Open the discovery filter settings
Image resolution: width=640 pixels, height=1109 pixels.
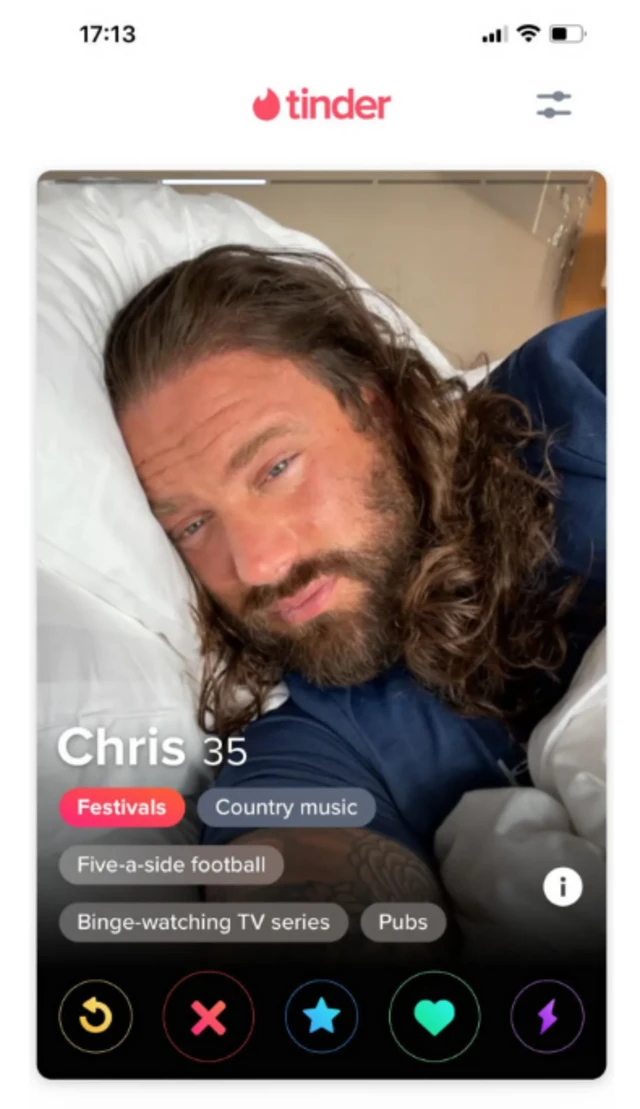553,105
